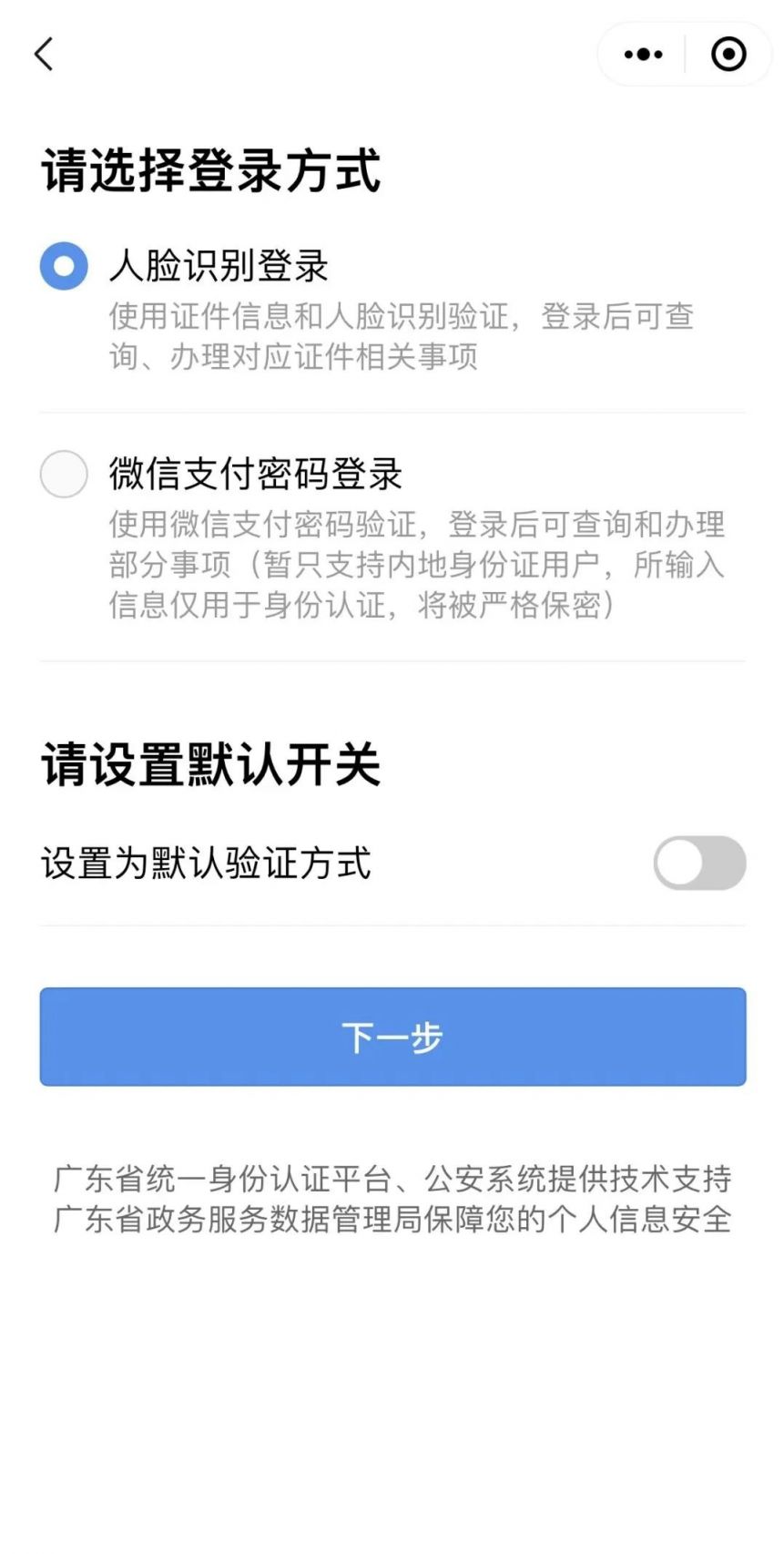This screenshot has width=784, height=1554.
Task: Enable 设置为默认验证方式 switch
Action: coord(698,863)
